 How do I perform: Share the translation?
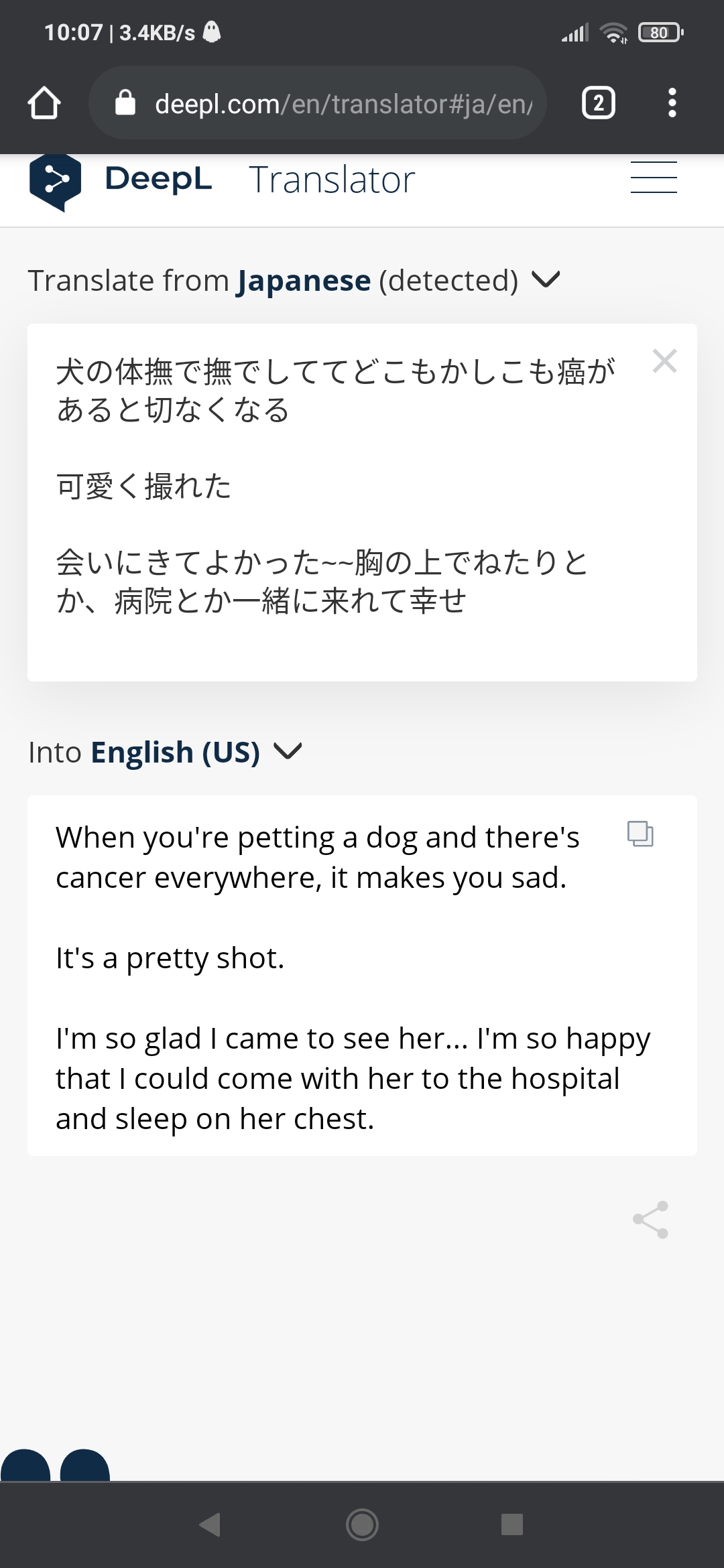650,1220
